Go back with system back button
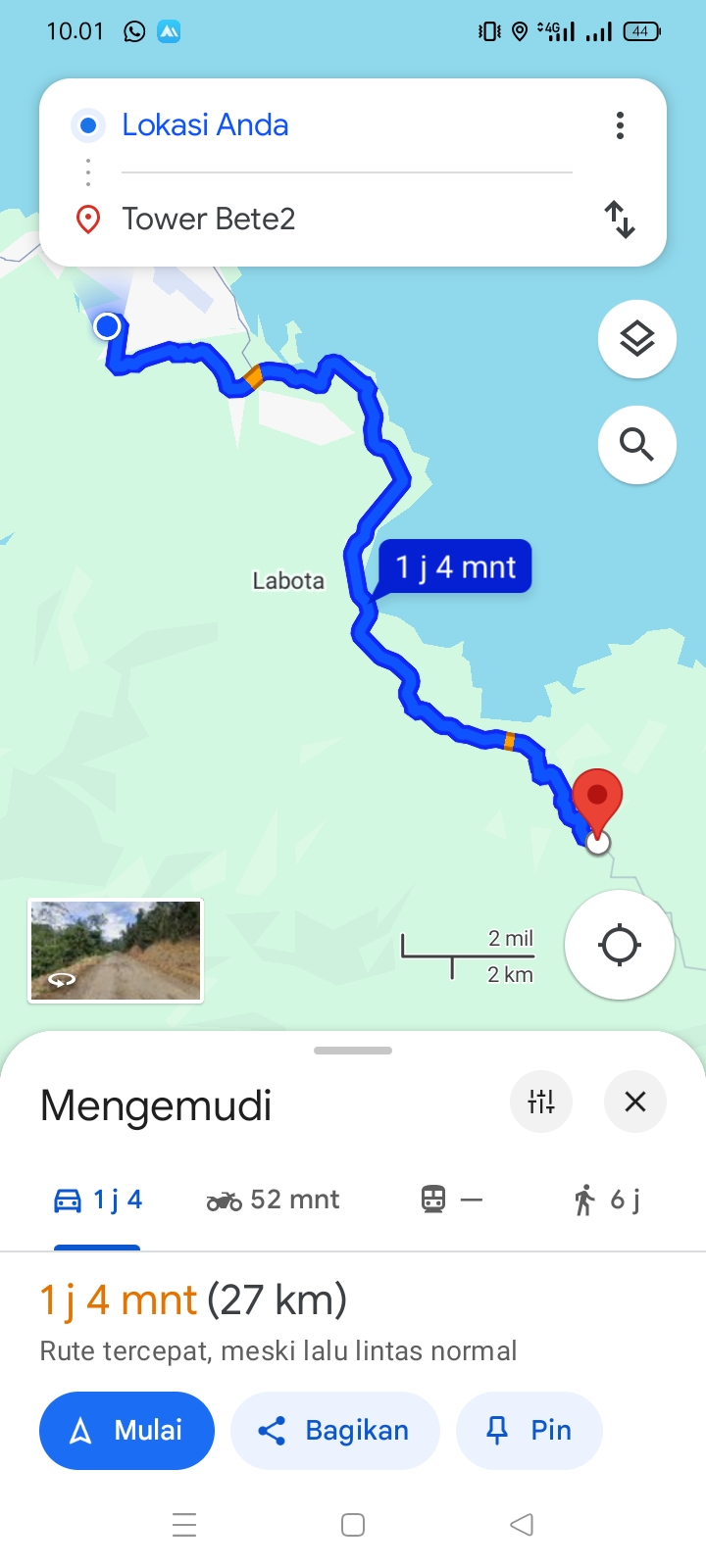 coord(522,1525)
